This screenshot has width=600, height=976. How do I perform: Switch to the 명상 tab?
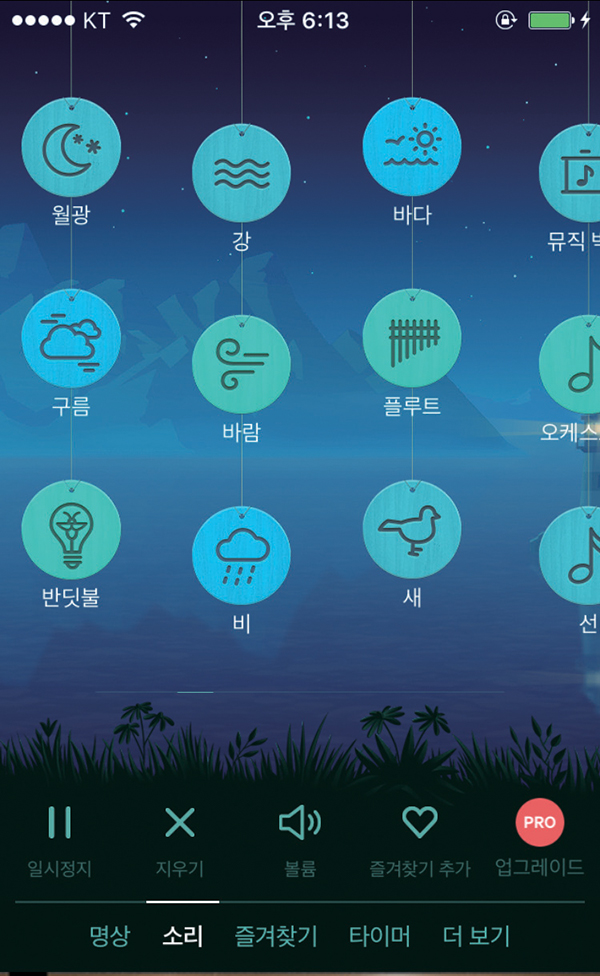click(x=109, y=936)
